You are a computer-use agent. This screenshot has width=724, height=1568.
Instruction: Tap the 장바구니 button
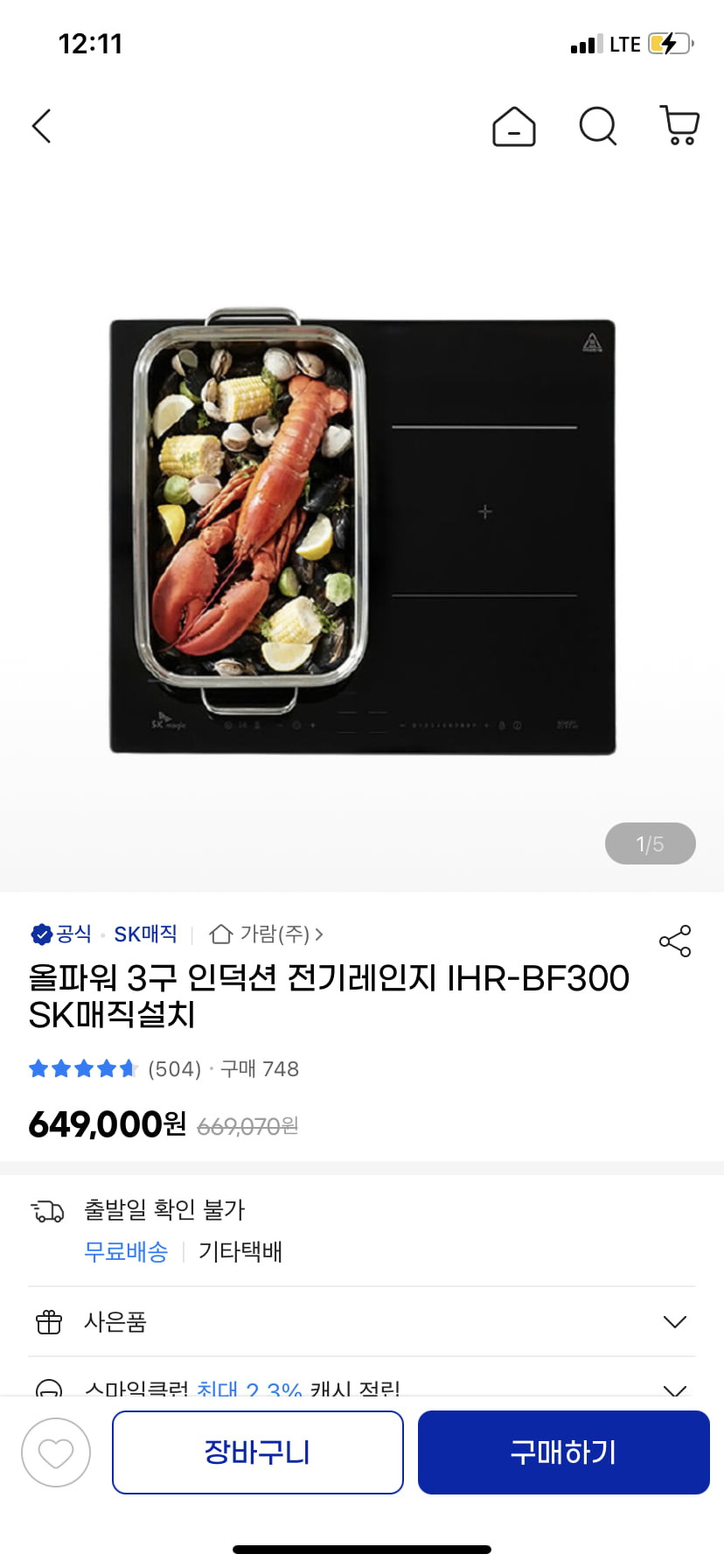click(258, 1452)
